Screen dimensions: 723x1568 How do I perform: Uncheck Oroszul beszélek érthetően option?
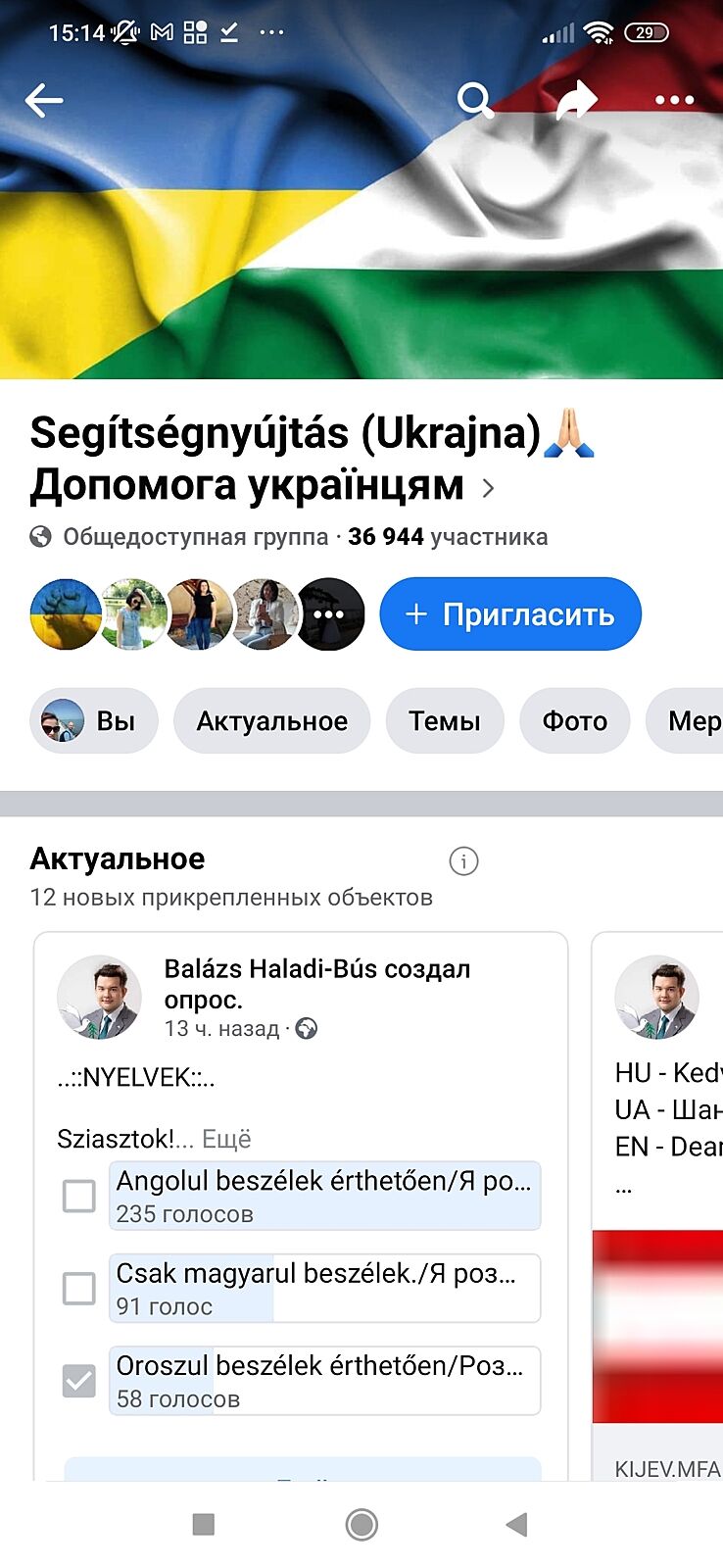79,1380
